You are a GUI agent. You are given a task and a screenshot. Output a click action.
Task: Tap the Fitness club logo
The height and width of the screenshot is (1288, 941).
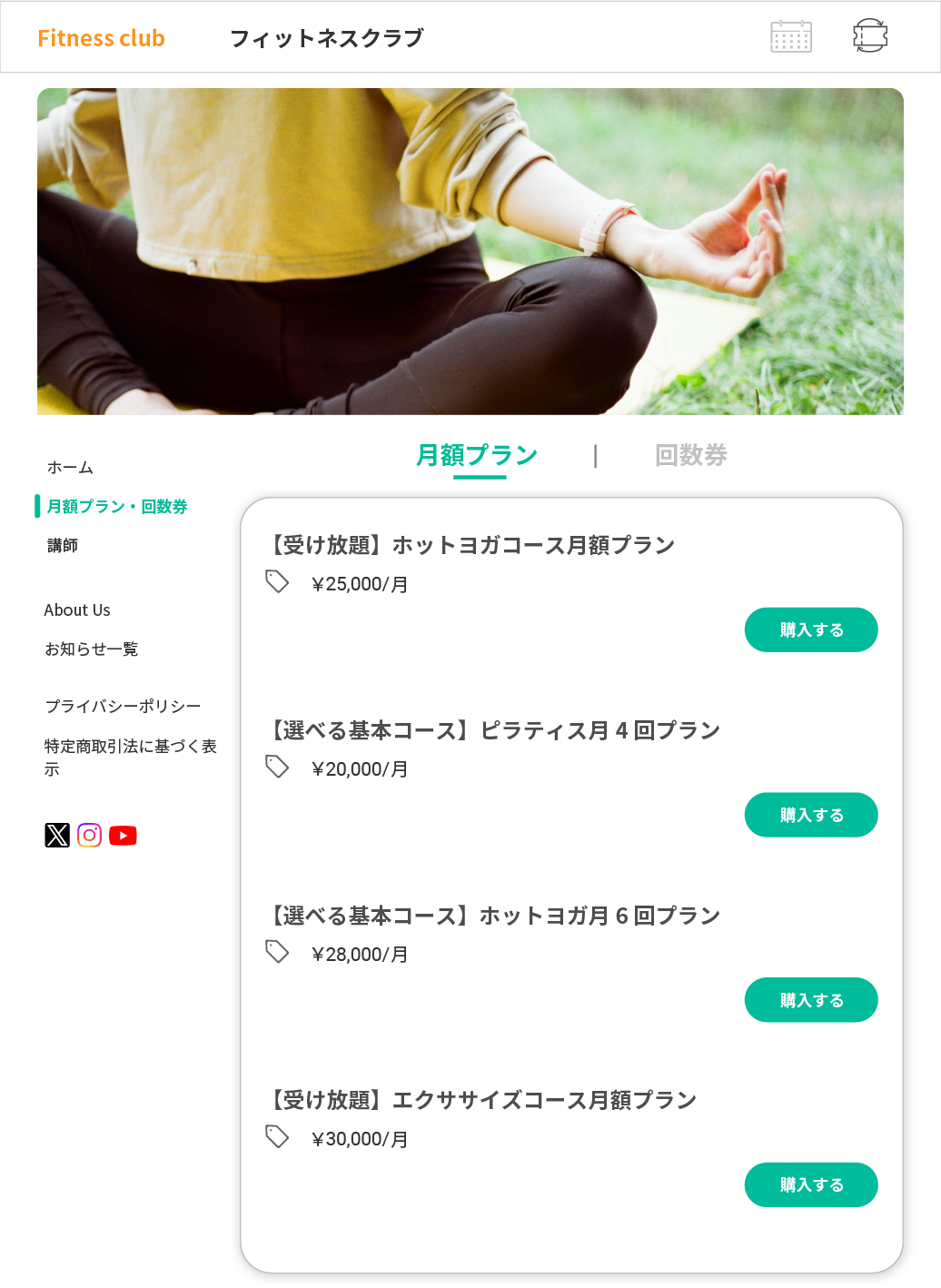point(101,38)
